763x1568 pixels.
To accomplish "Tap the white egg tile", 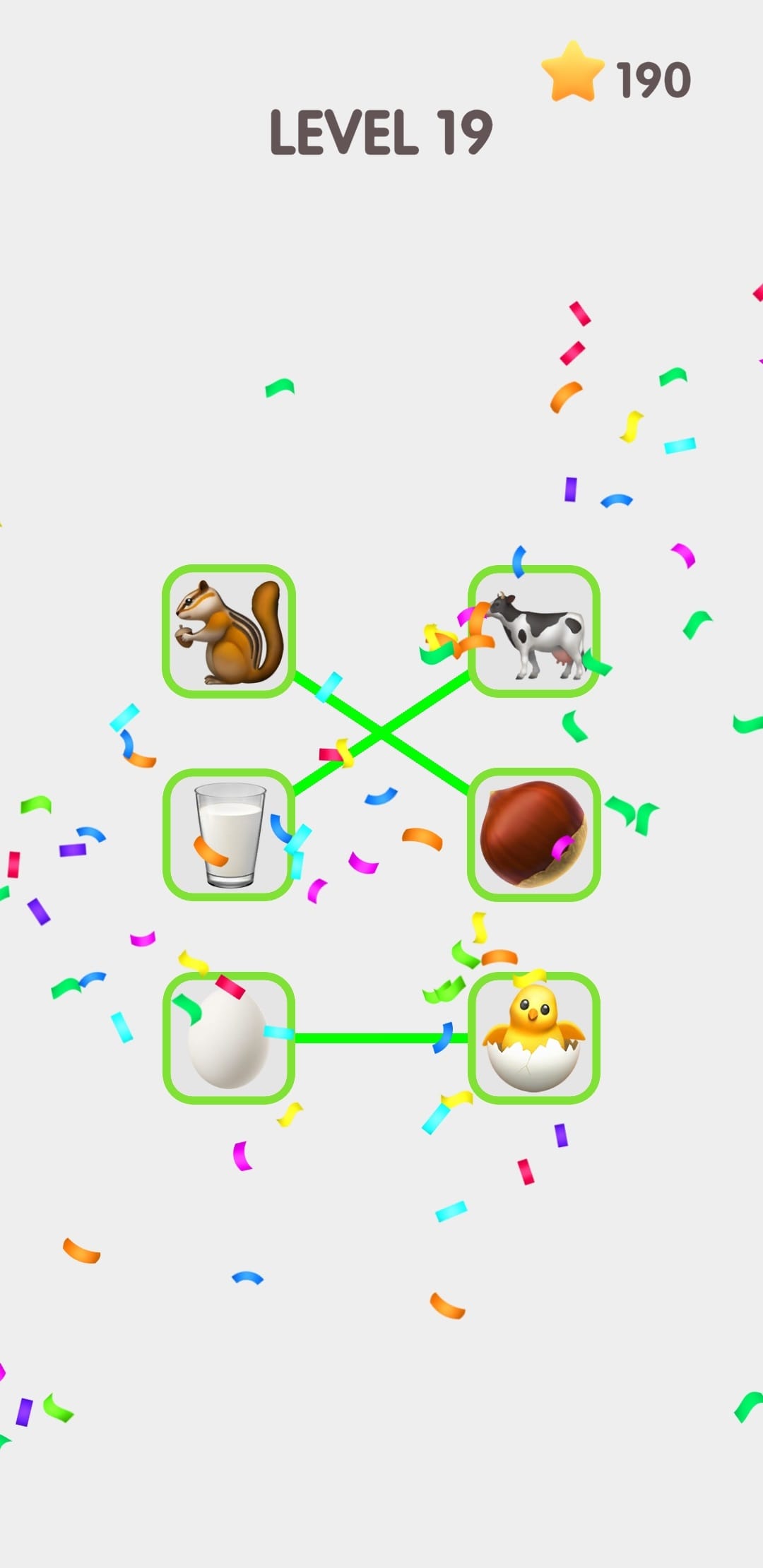I will click(229, 1038).
